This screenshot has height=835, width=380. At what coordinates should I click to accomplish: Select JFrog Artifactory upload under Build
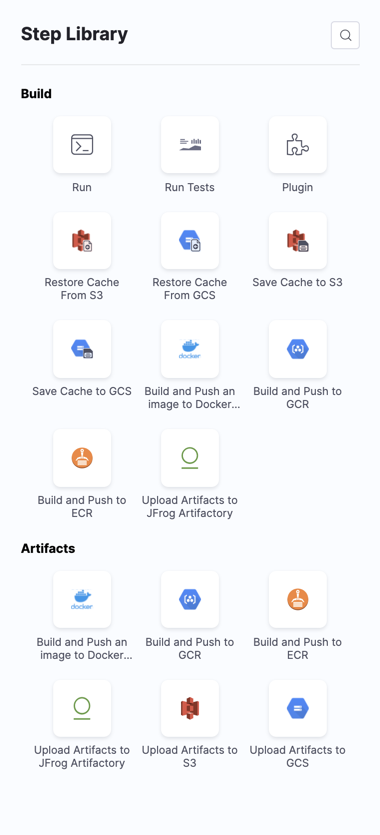tap(190, 458)
